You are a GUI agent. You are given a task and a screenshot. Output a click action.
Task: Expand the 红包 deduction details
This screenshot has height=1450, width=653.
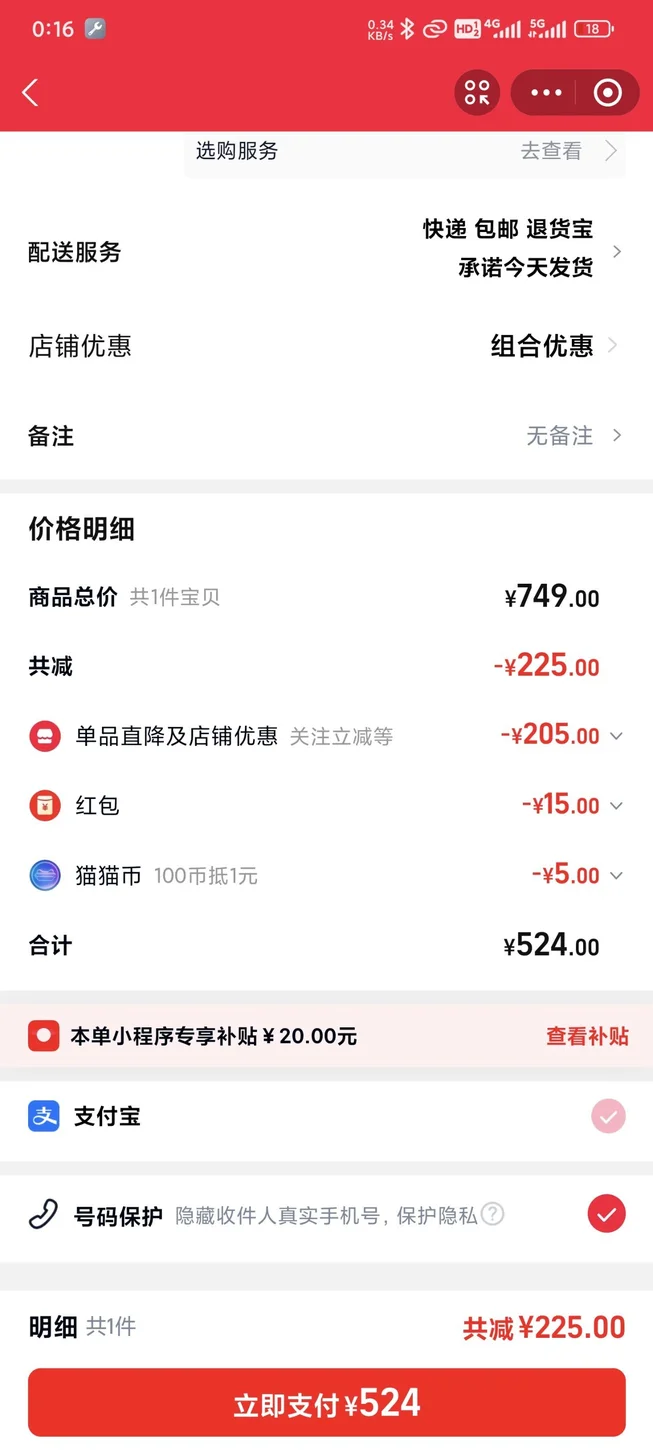click(616, 806)
